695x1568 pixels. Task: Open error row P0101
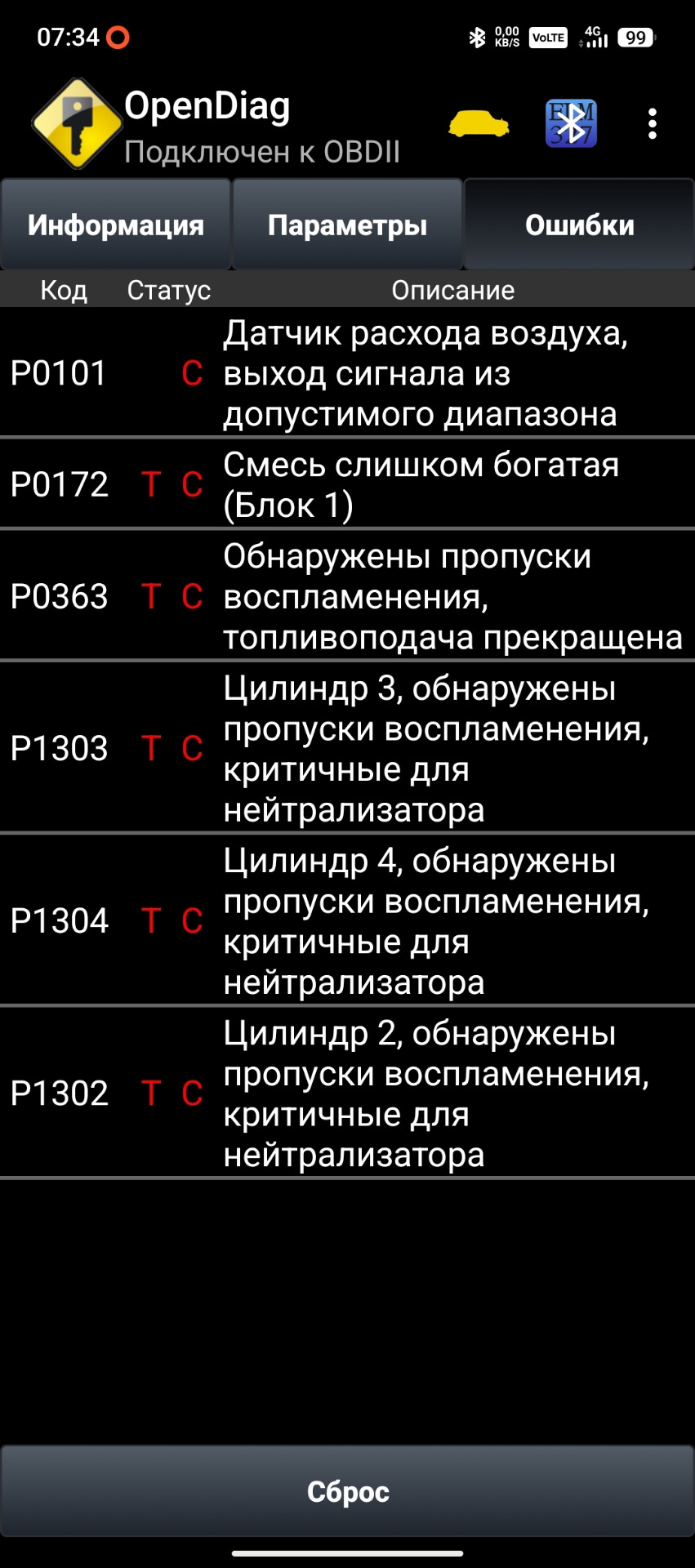pyautogui.click(x=347, y=373)
